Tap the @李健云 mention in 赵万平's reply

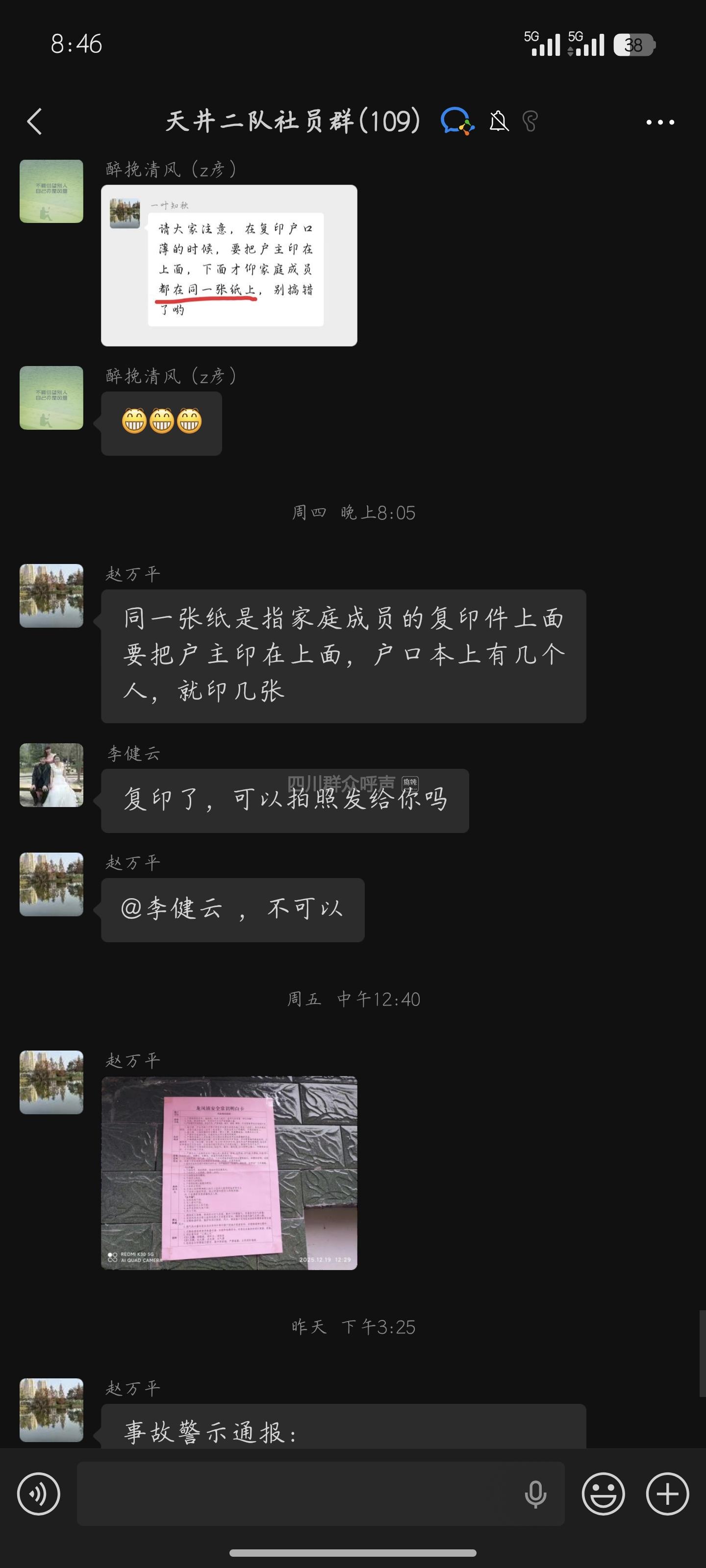tap(172, 909)
